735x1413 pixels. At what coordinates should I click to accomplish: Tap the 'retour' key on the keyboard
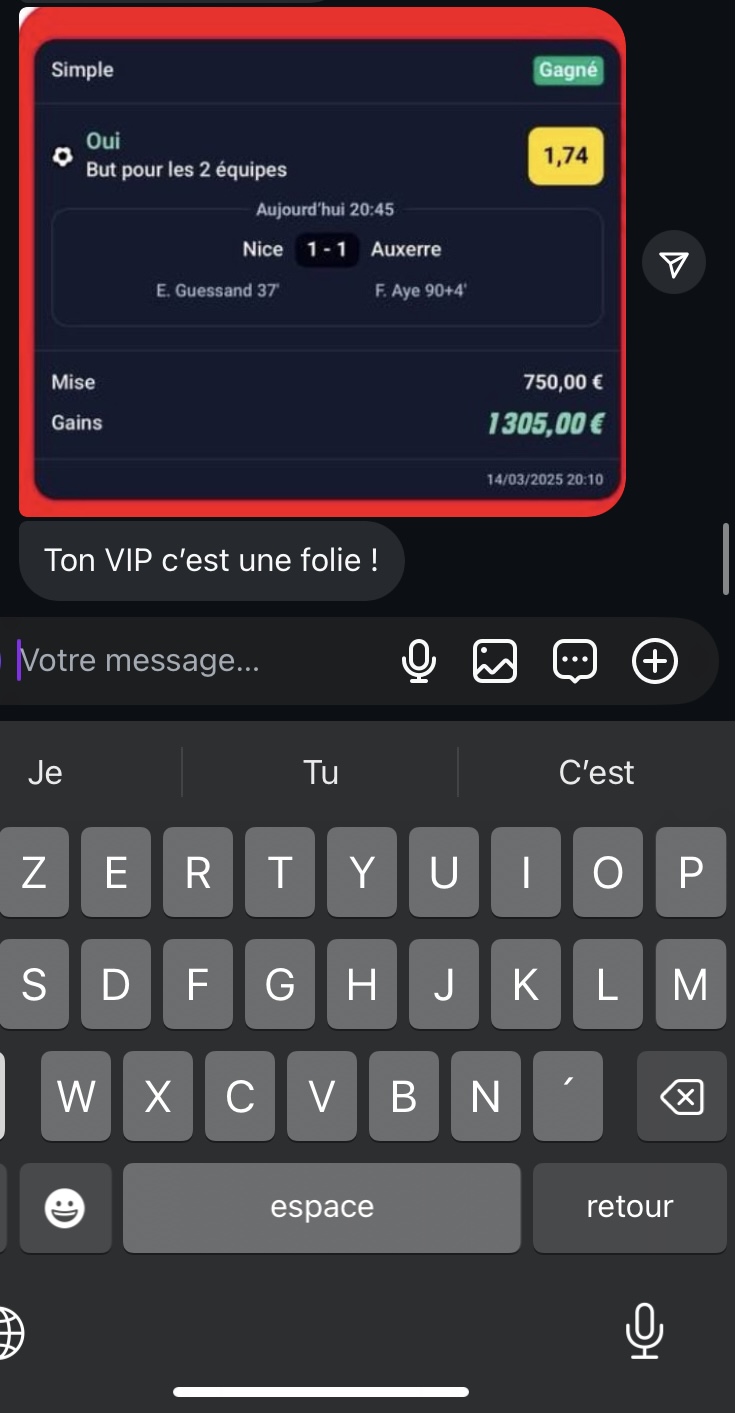point(629,1207)
